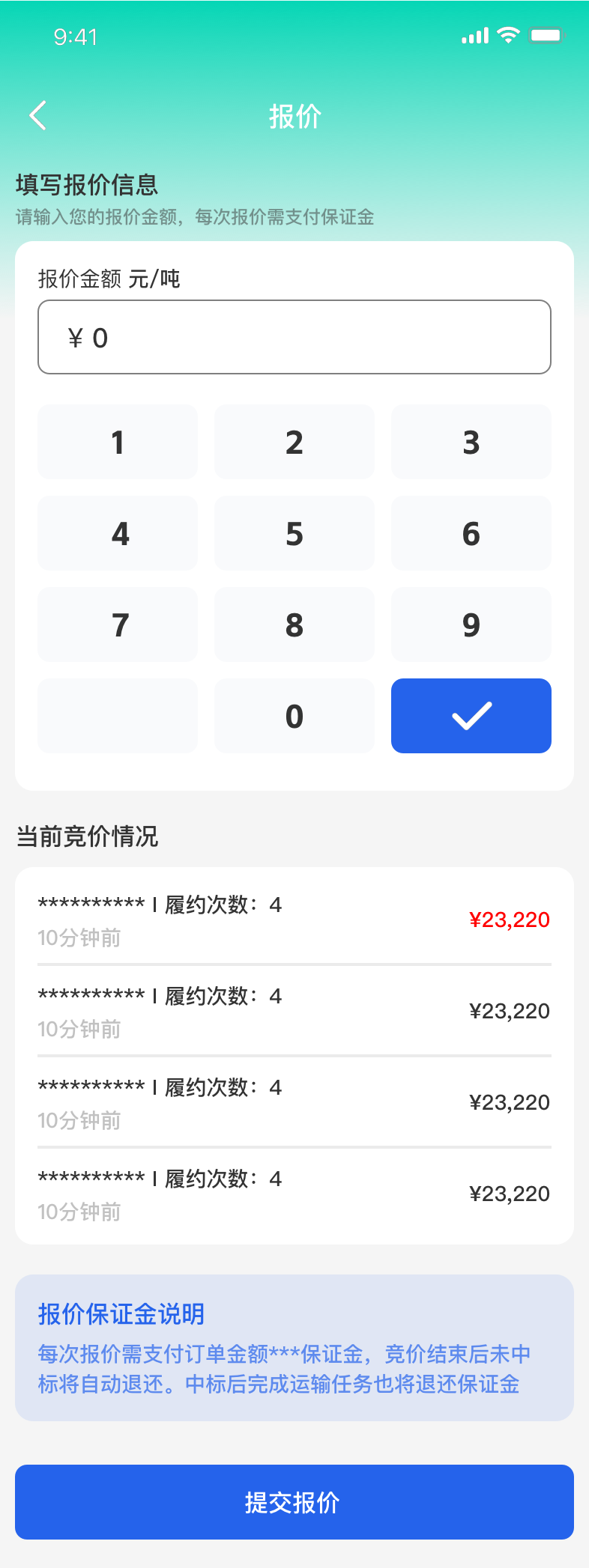Submit the quote via 提交报价
This screenshot has width=589, height=1568.
click(x=294, y=1502)
